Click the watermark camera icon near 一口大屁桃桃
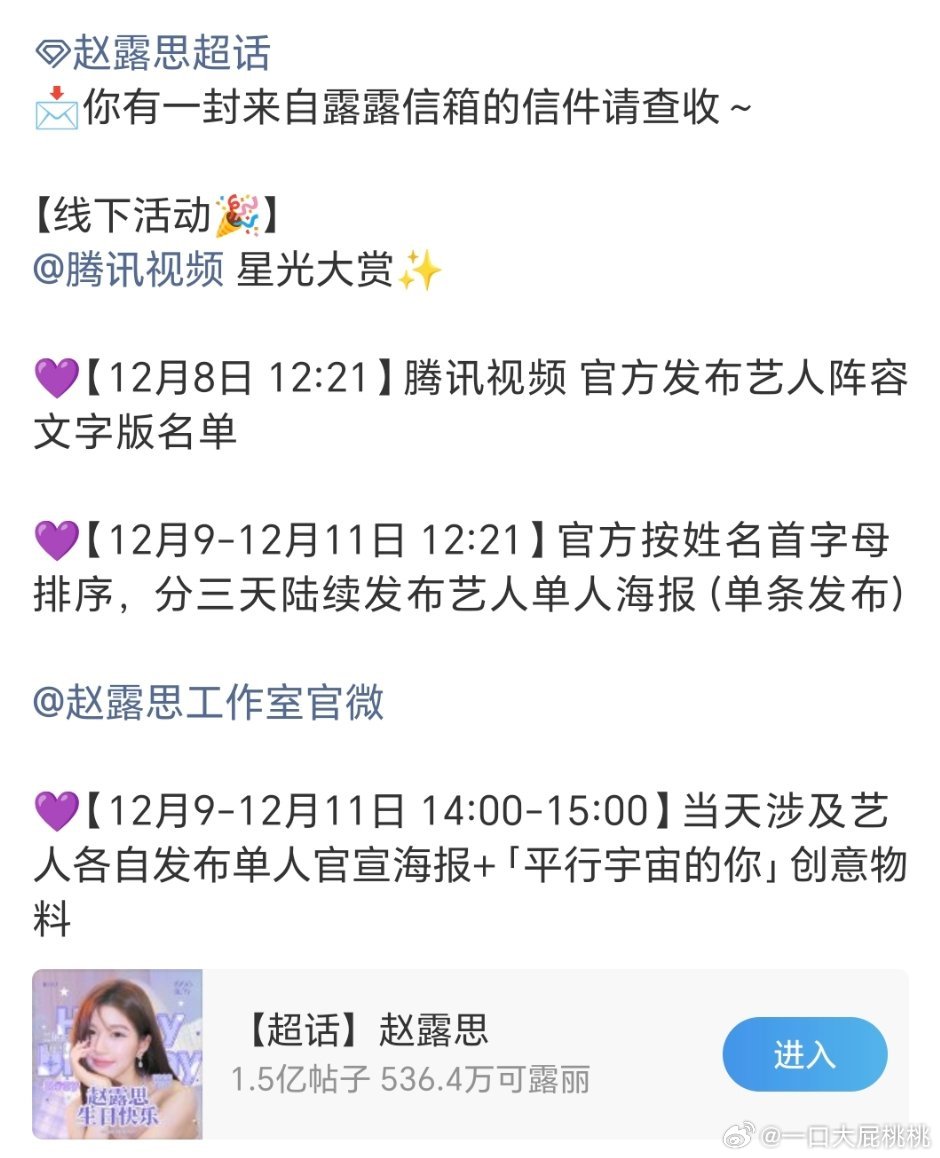The height and width of the screenshot is (1158, 940). 740,1135
